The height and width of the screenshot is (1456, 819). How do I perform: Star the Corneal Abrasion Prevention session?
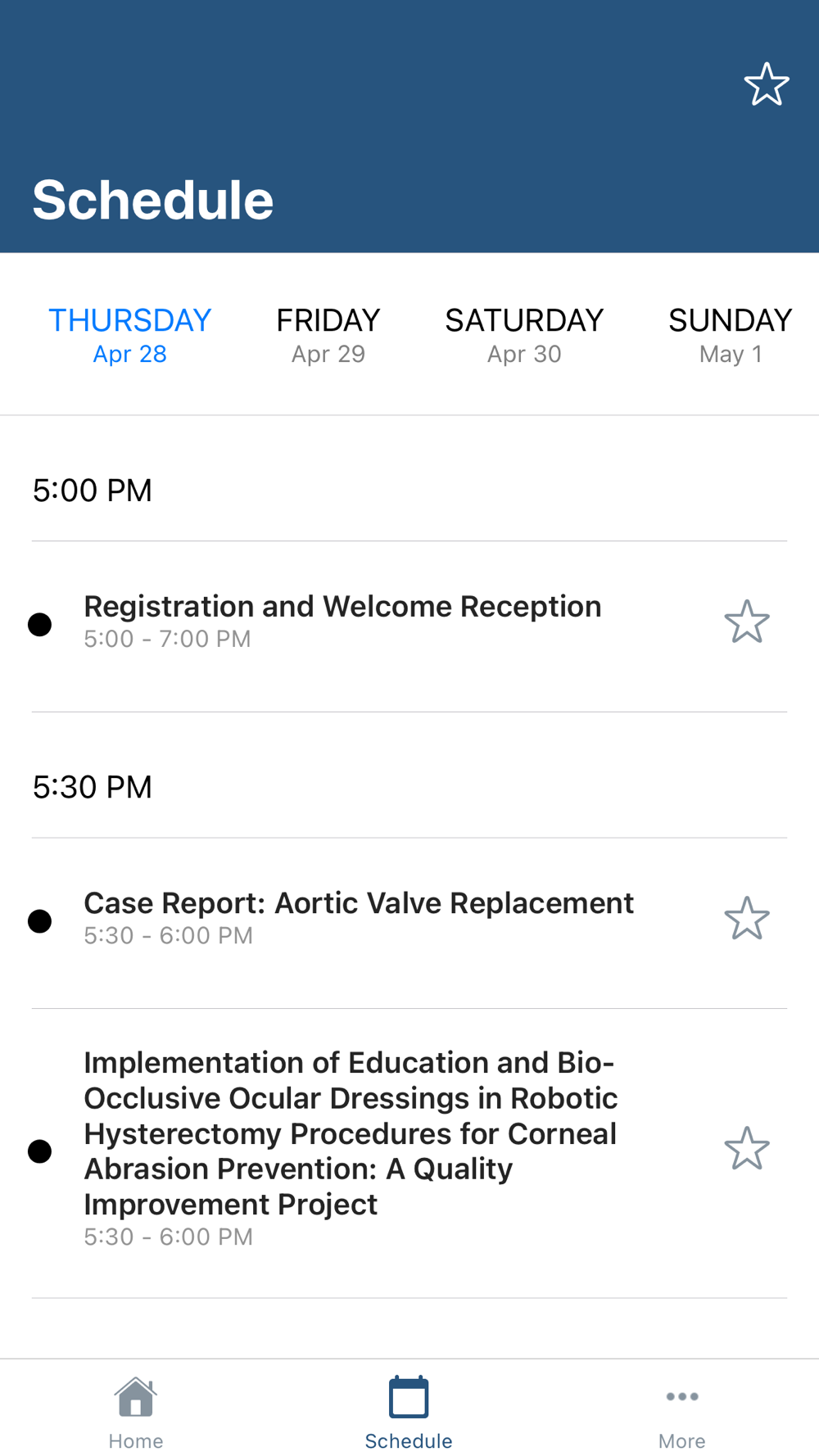click(x=747, y=1148)
